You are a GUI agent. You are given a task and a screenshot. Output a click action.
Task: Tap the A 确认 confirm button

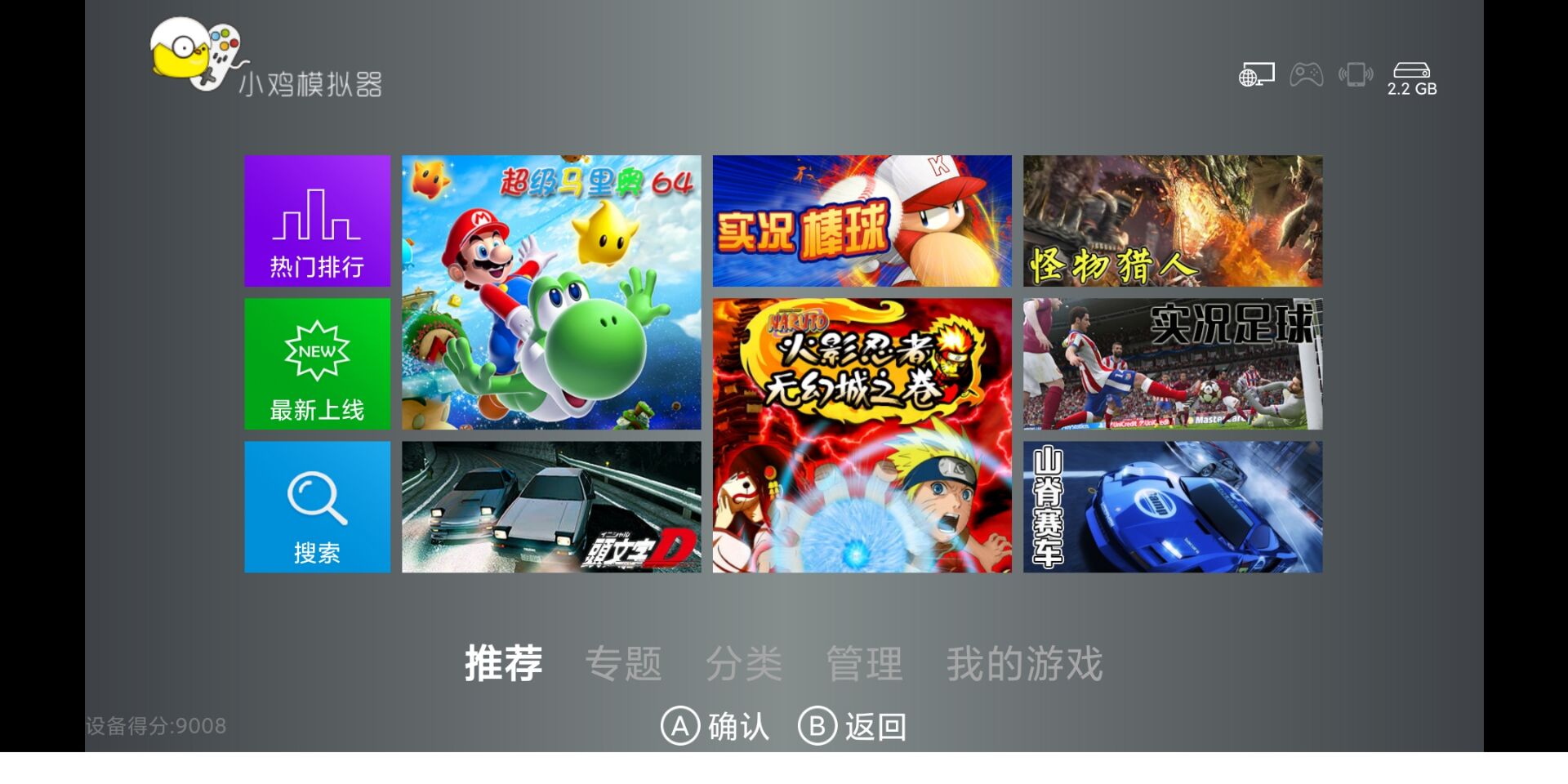tap(715, 726)
